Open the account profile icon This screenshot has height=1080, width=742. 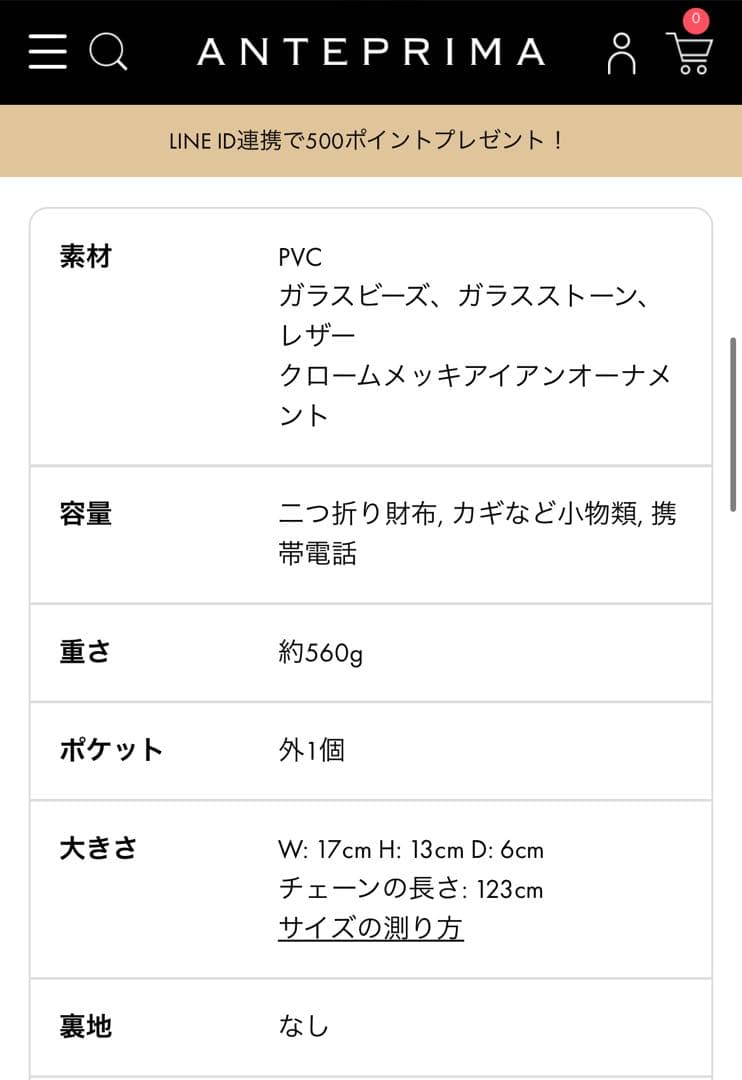click(621, 53)
